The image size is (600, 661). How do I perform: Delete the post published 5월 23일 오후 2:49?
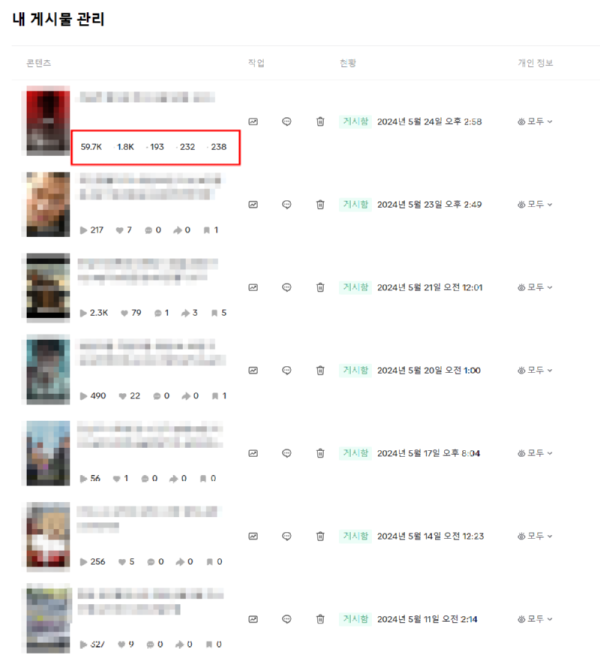coord(320,204)
